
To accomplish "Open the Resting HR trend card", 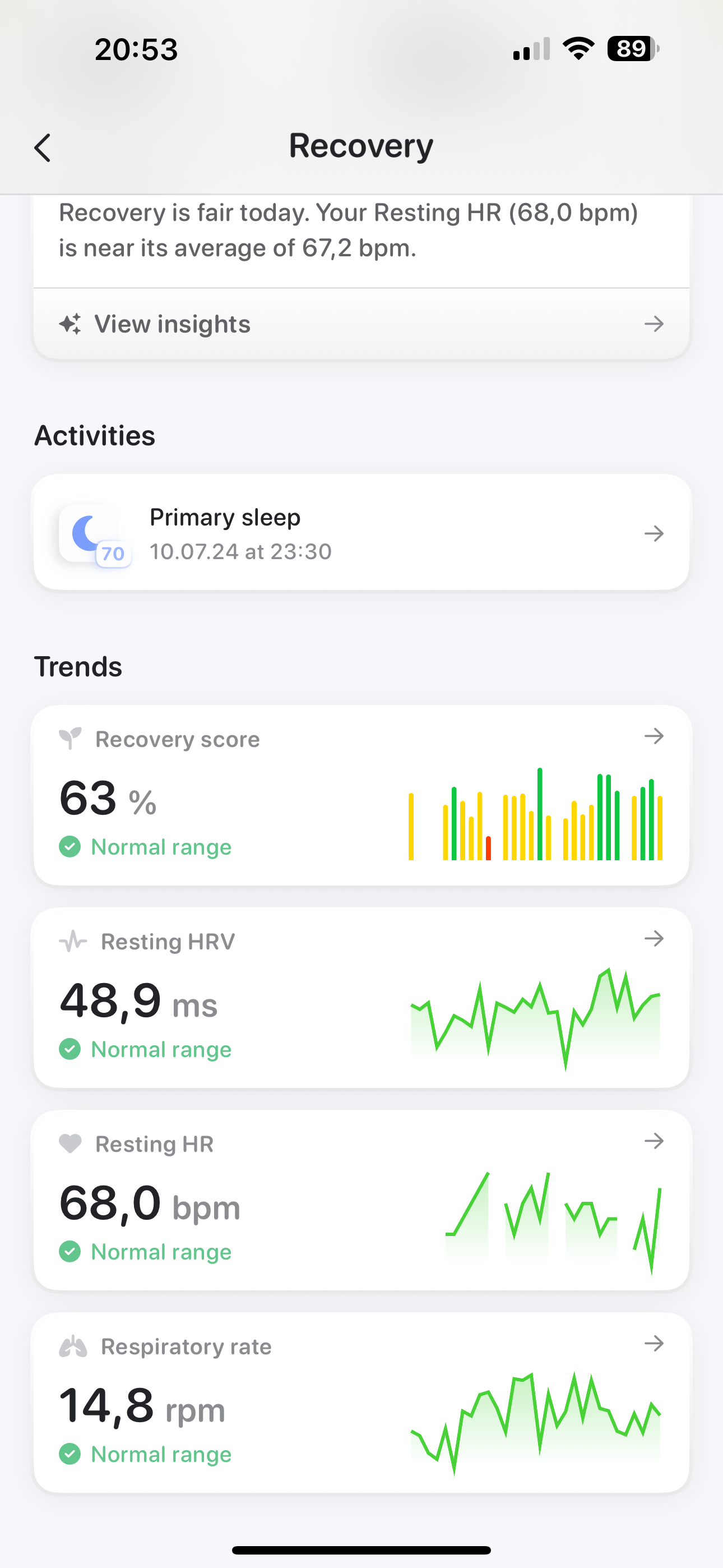I will pyautogui.click(x=361, y=1199).
